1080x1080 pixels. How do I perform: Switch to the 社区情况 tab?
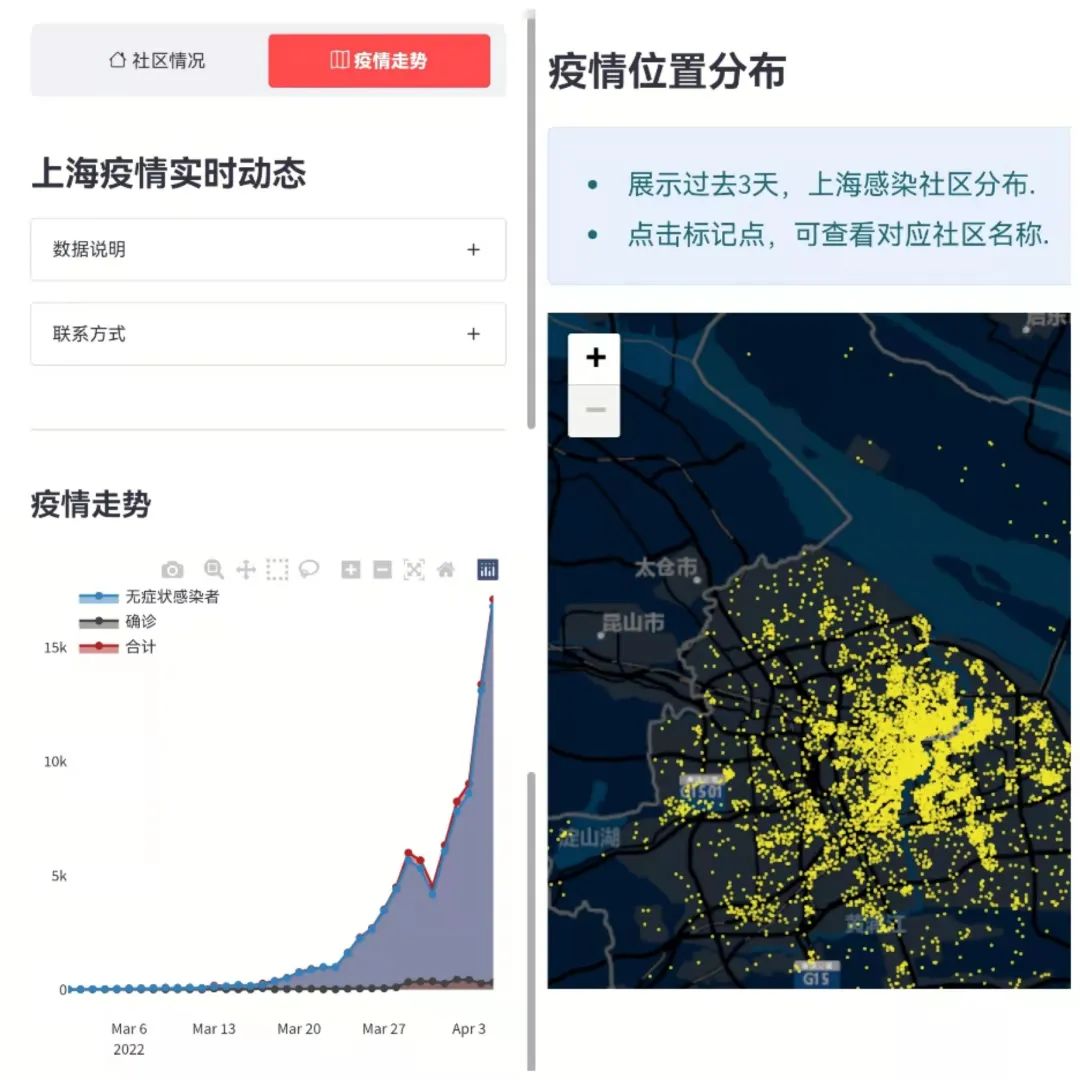point(157,60)
